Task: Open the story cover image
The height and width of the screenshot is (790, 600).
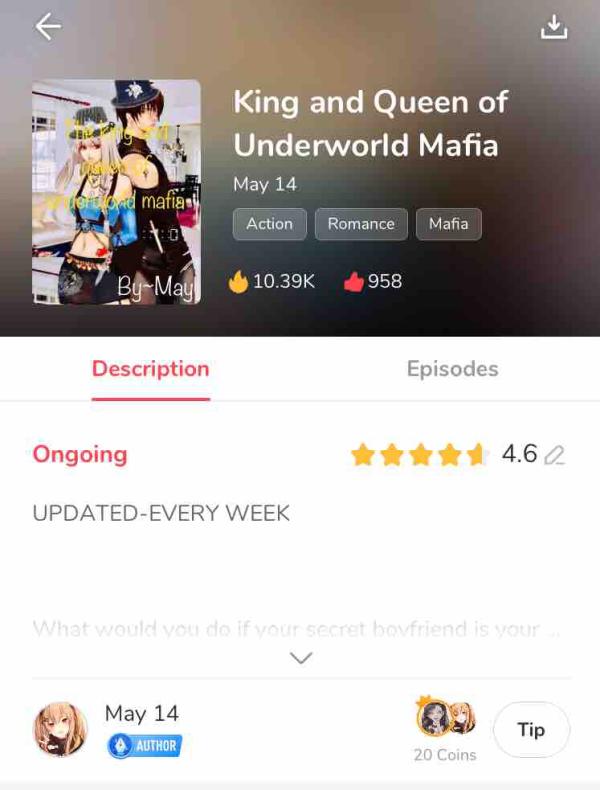Action: [116, 192]
